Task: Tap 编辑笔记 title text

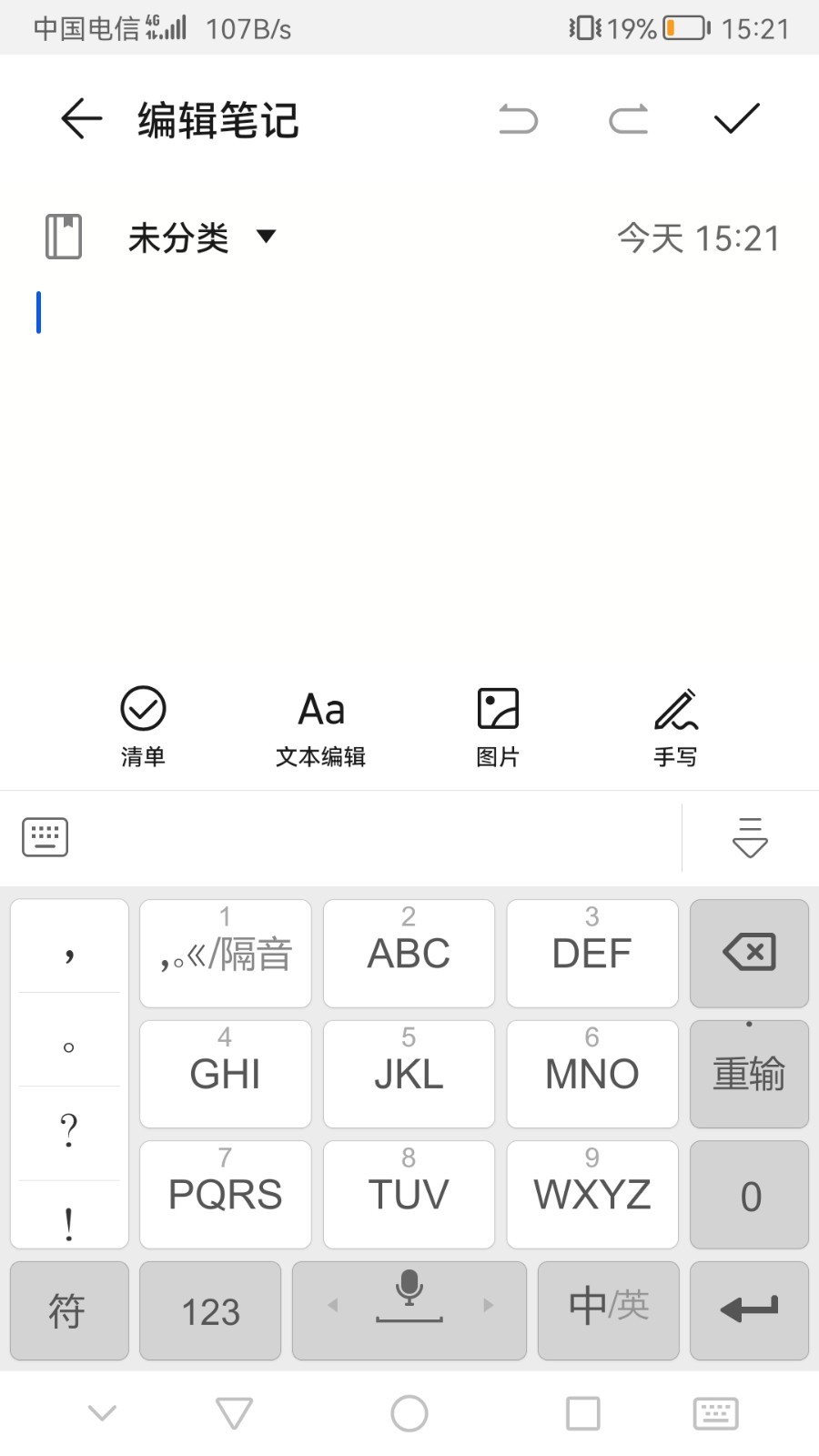Action: [x=216, y=118]
